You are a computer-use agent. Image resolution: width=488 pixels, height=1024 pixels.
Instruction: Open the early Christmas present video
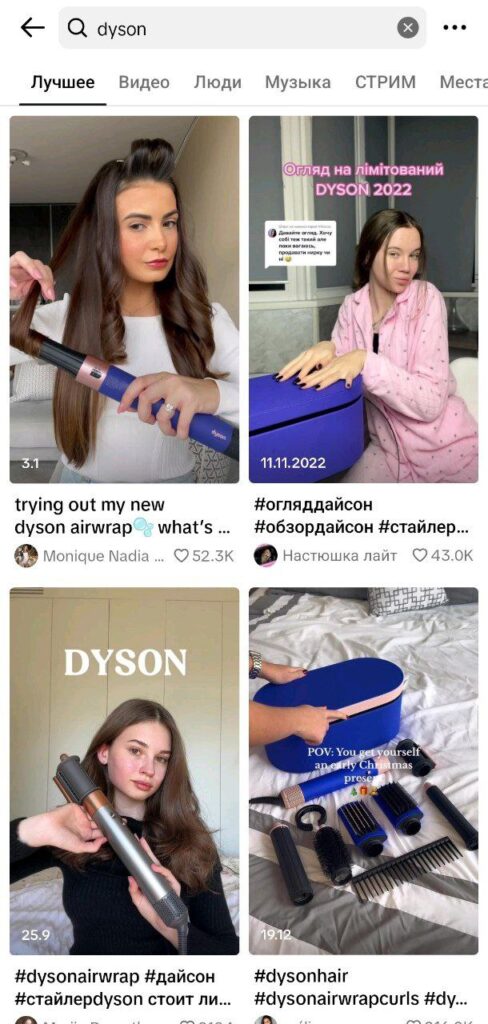363,771
